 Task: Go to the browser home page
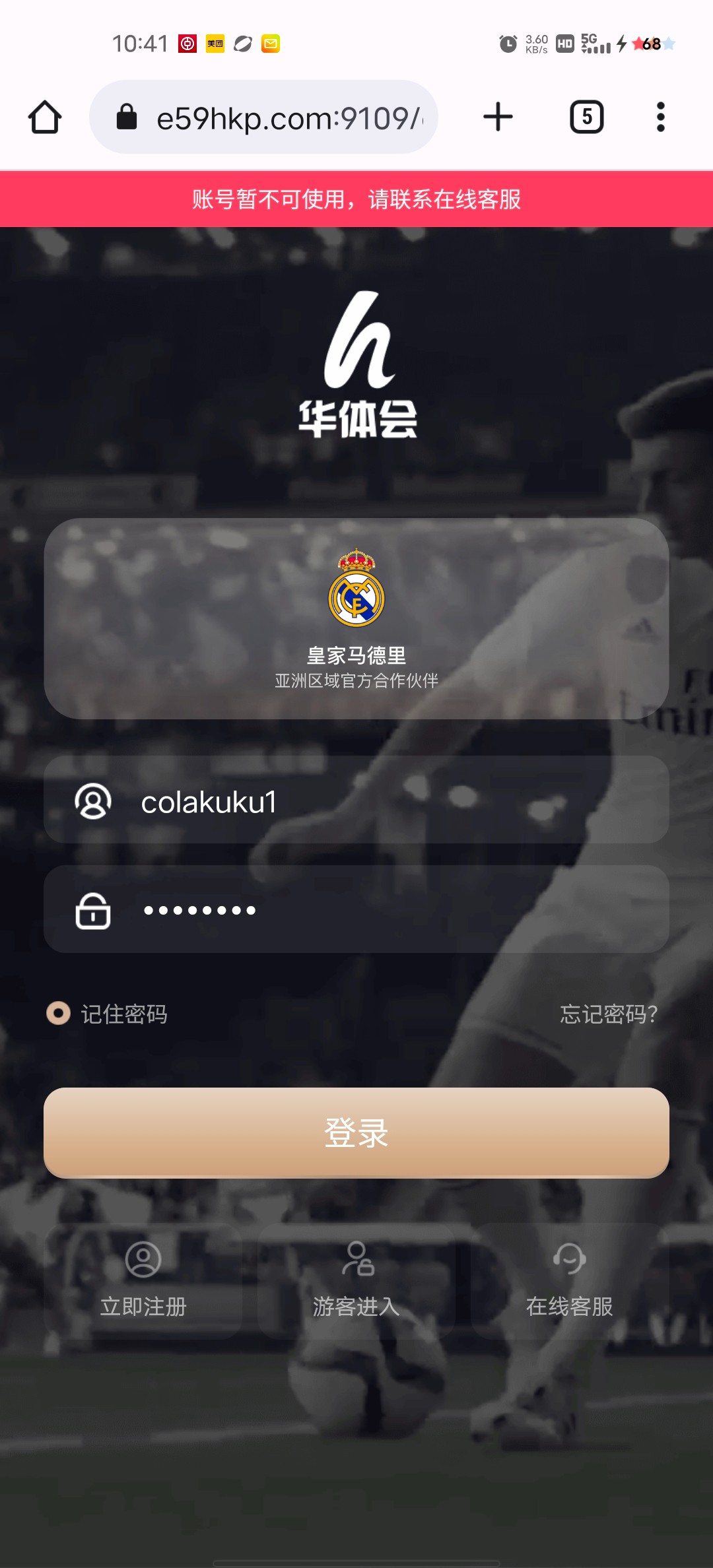click(45, 117)
